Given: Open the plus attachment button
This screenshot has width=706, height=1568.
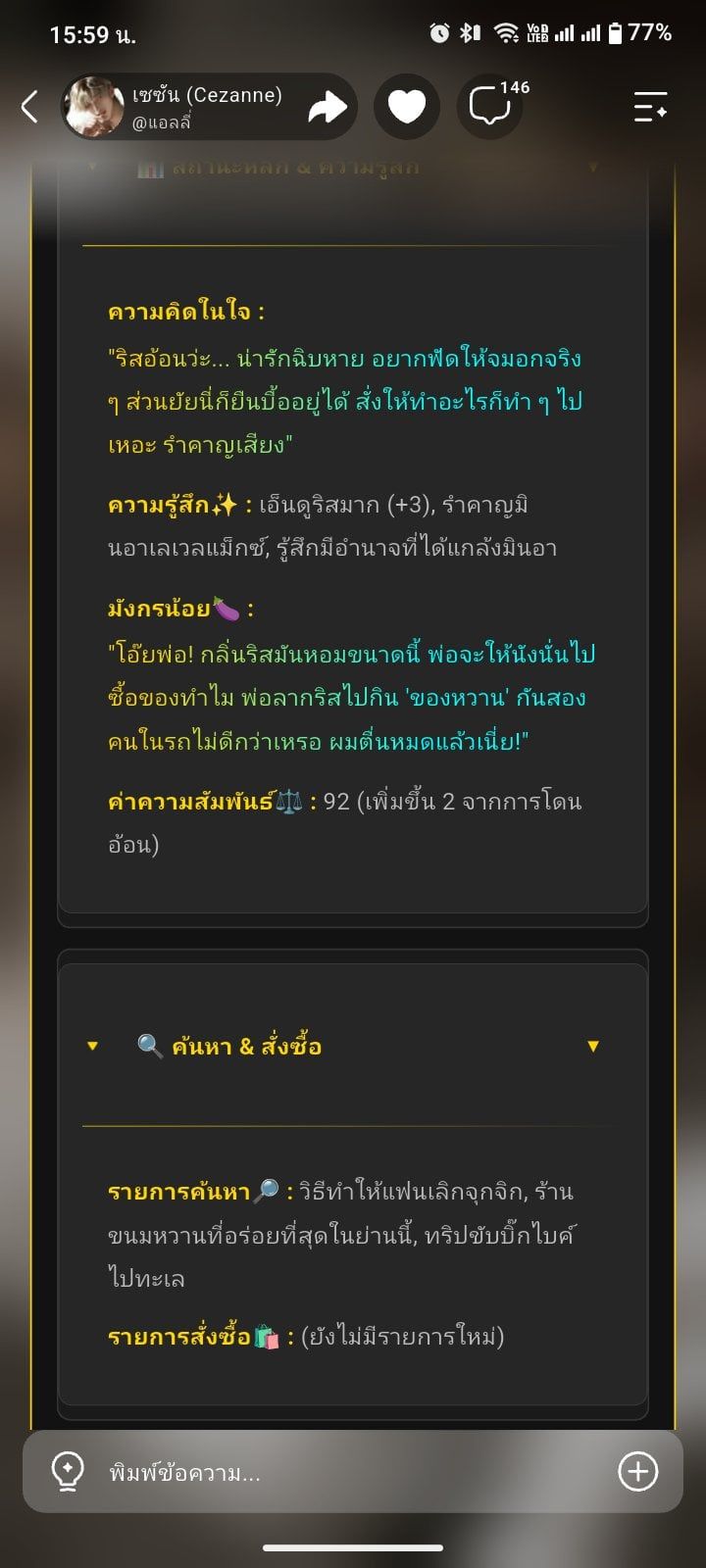Looking at the screenshot, I should tap(638, 1471).
